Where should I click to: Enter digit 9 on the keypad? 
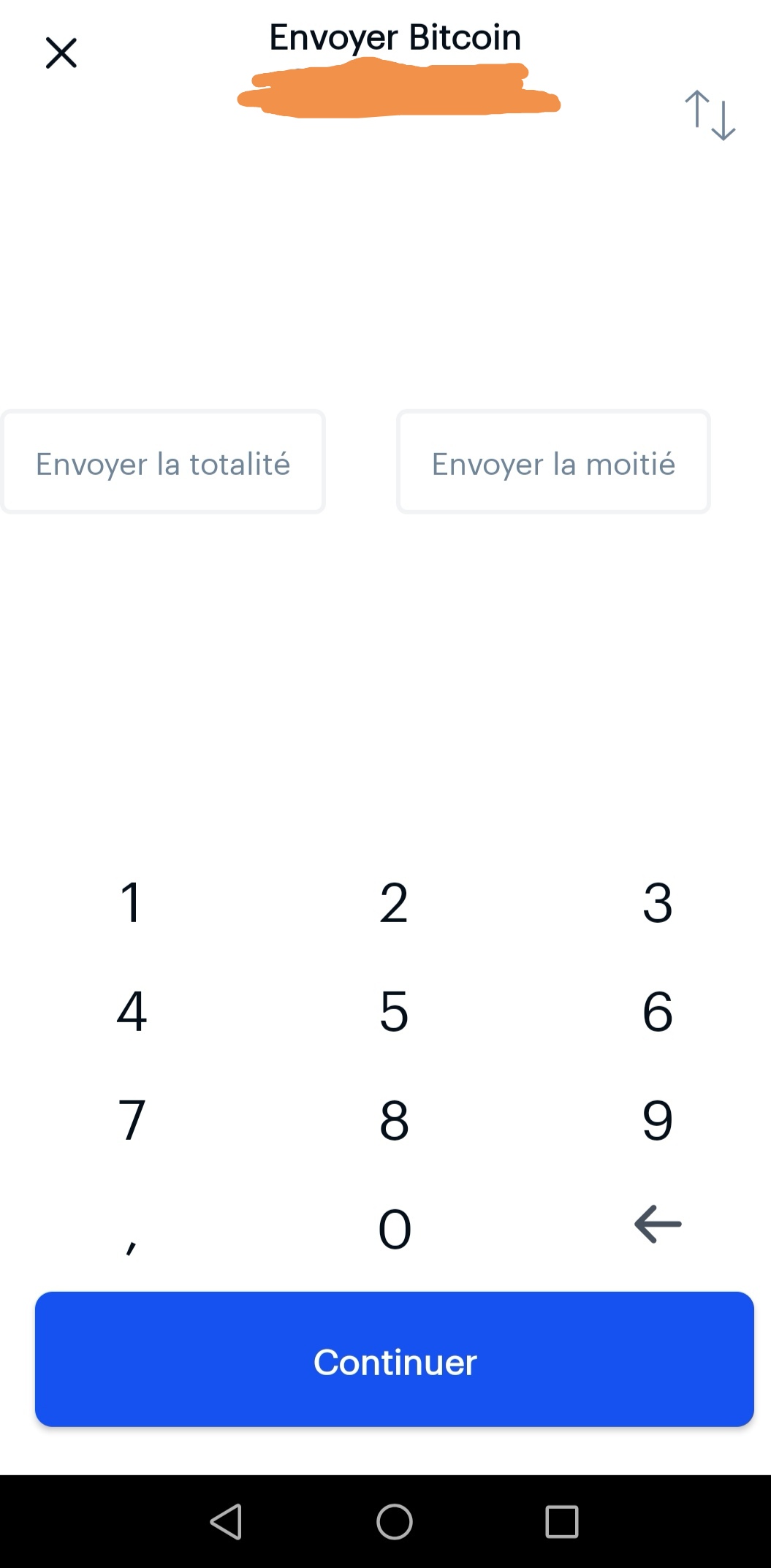[x=657, y=1119]
